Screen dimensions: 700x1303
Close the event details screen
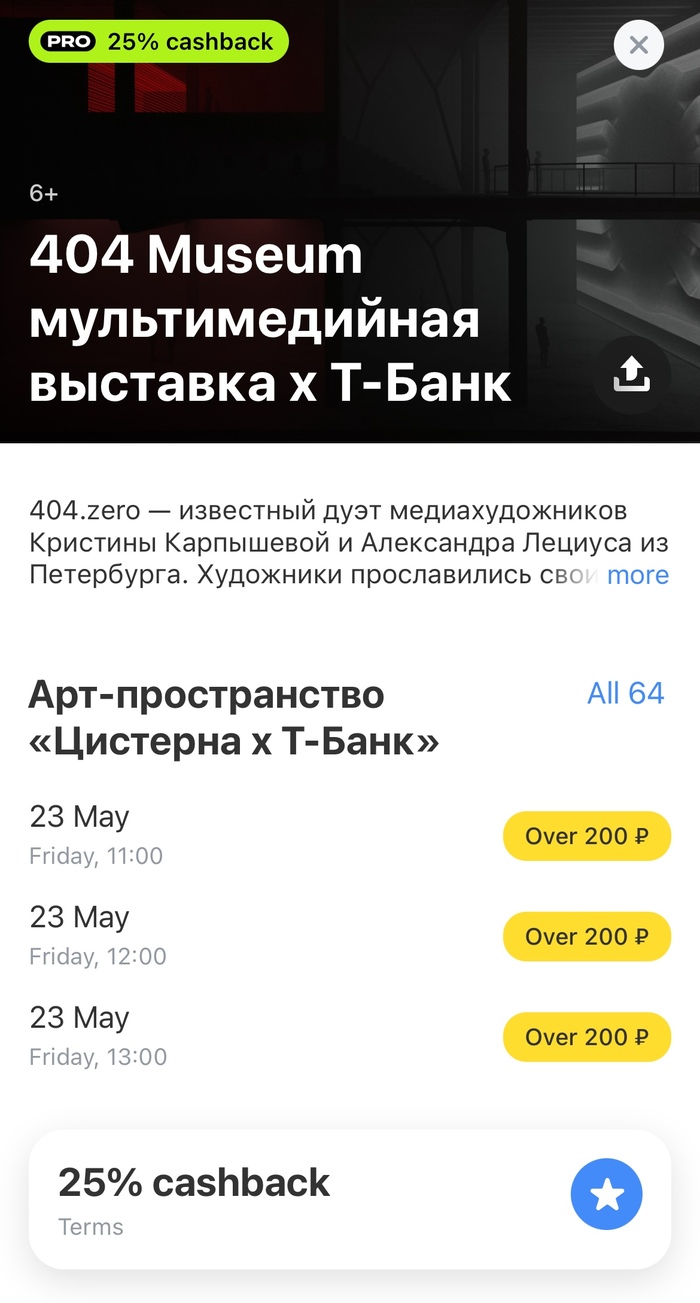[x=638, y=45]
